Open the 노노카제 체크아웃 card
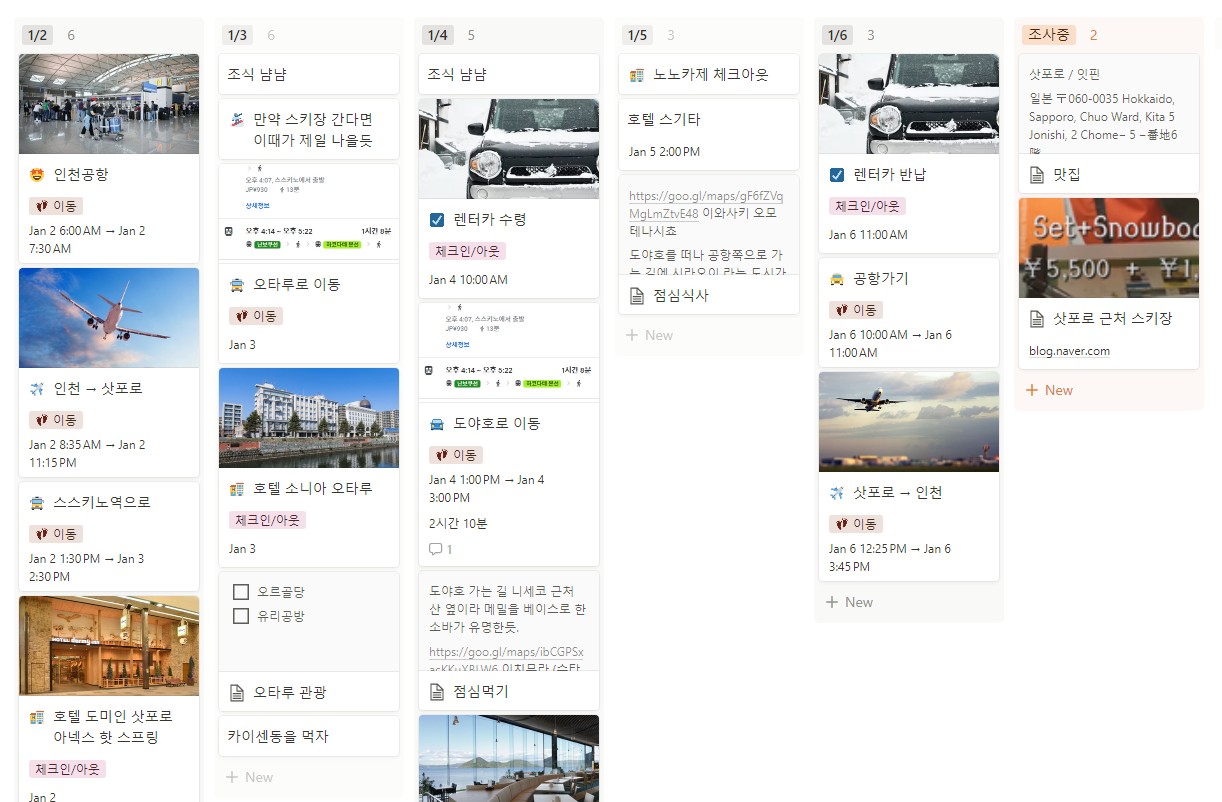The width and height of the screenshot is (1222, 802). (710, 75)
